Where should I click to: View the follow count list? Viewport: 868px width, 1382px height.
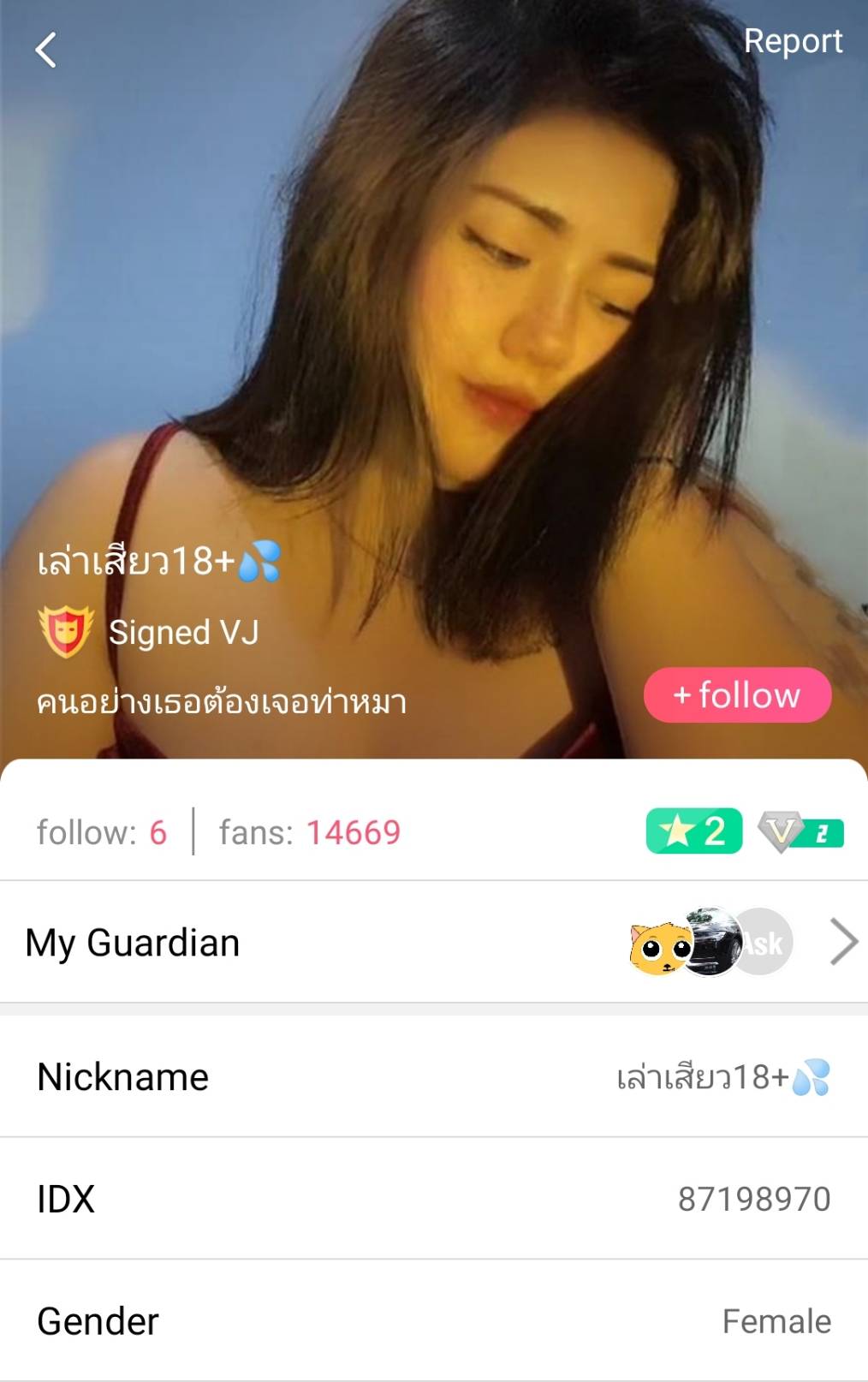click(x=102, y=832)
